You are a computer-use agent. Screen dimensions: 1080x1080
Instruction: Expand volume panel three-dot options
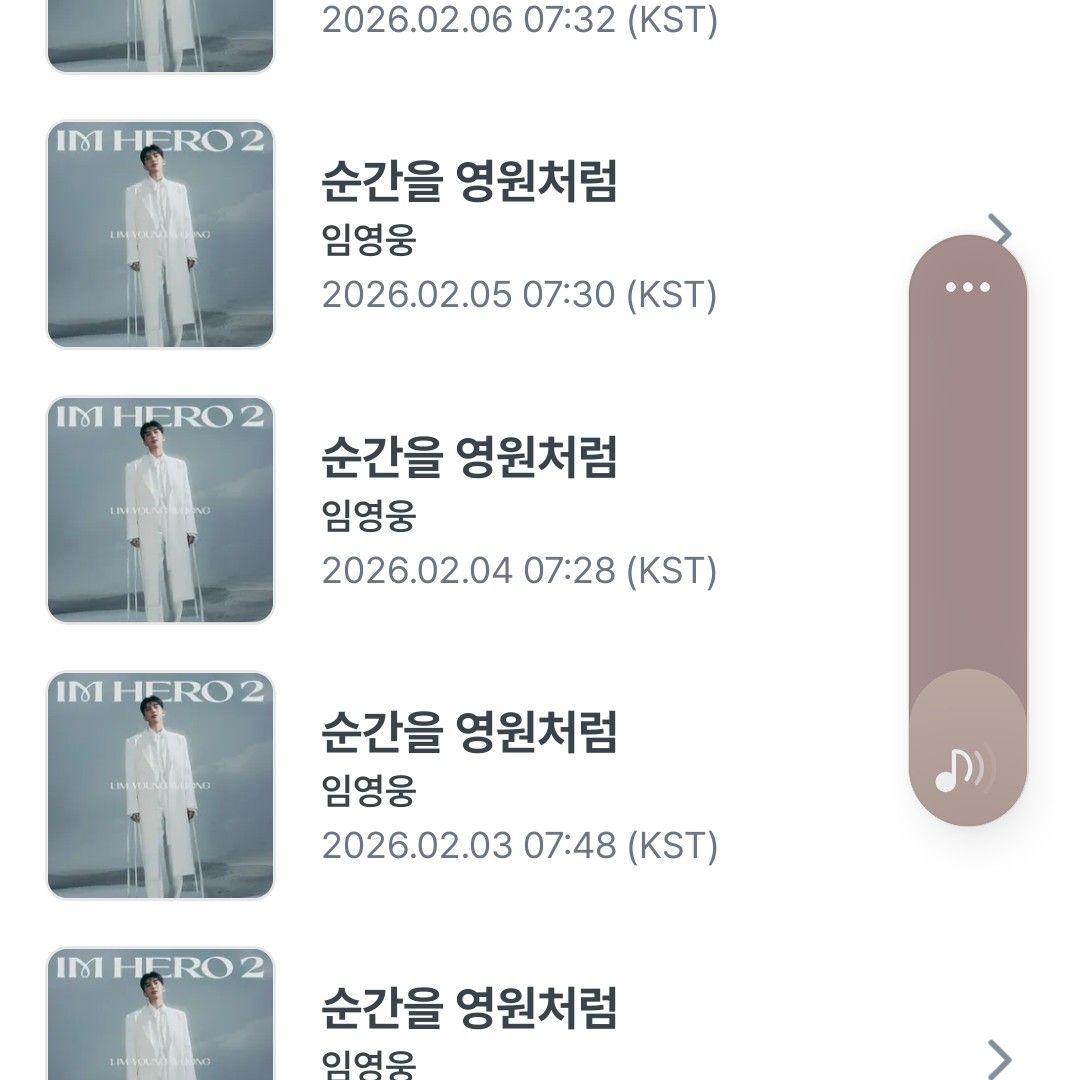point(967,288)
